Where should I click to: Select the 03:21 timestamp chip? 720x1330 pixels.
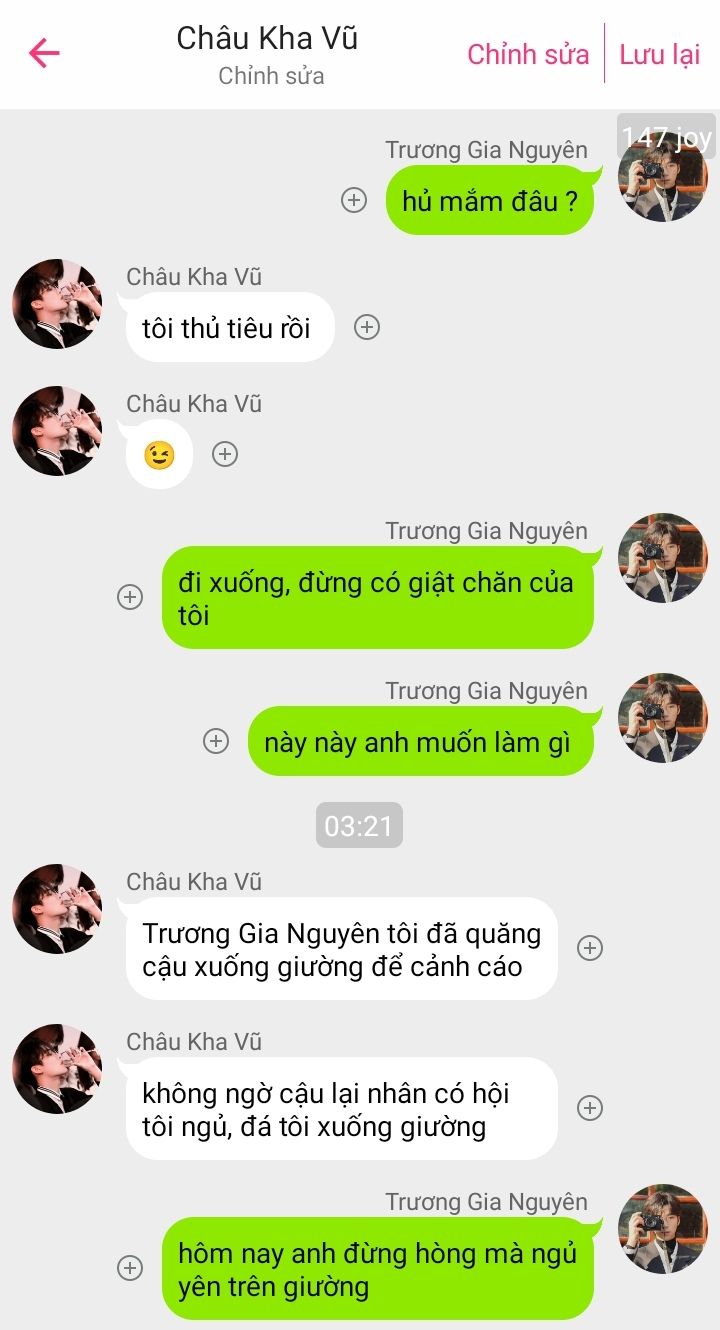[x=359, y=826]
